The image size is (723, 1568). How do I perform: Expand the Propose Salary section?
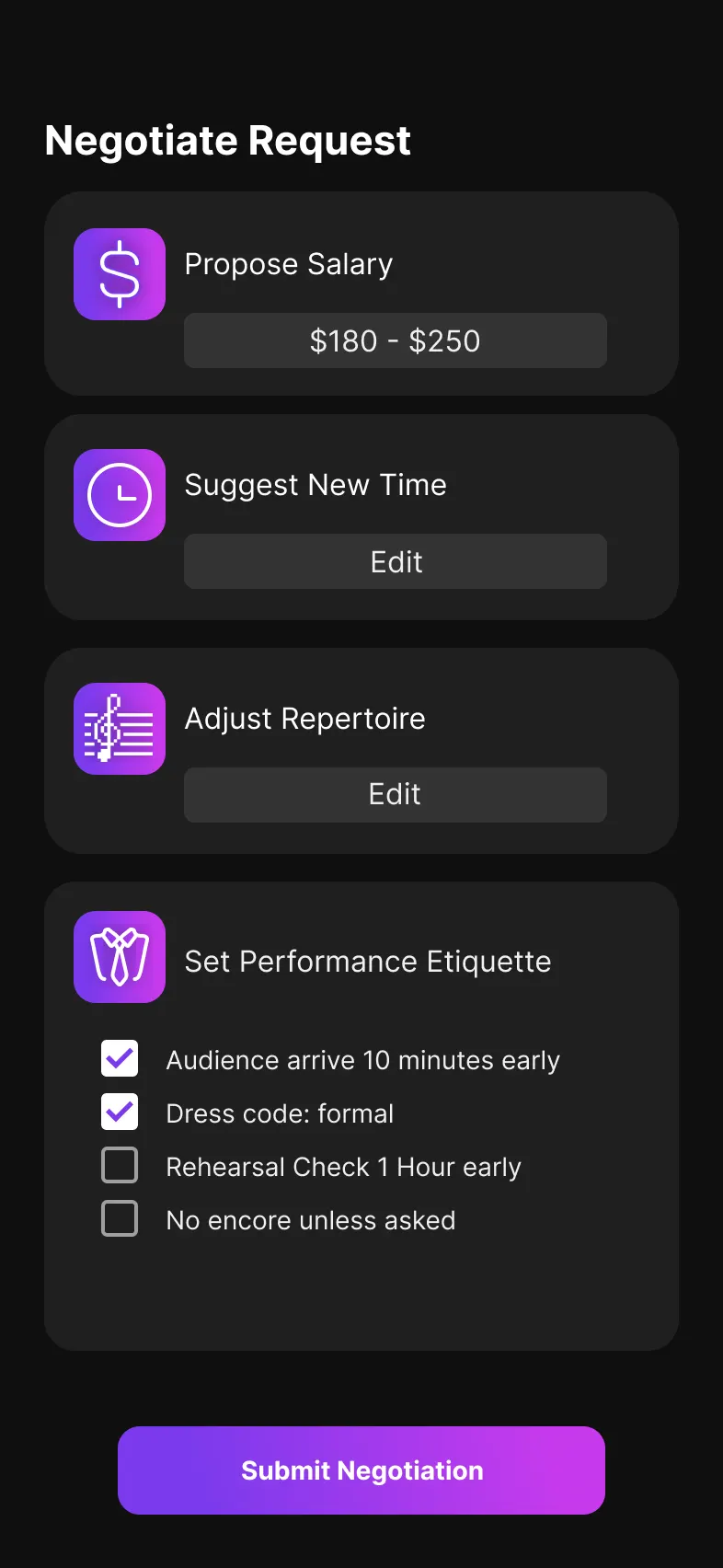coord(289,264)
